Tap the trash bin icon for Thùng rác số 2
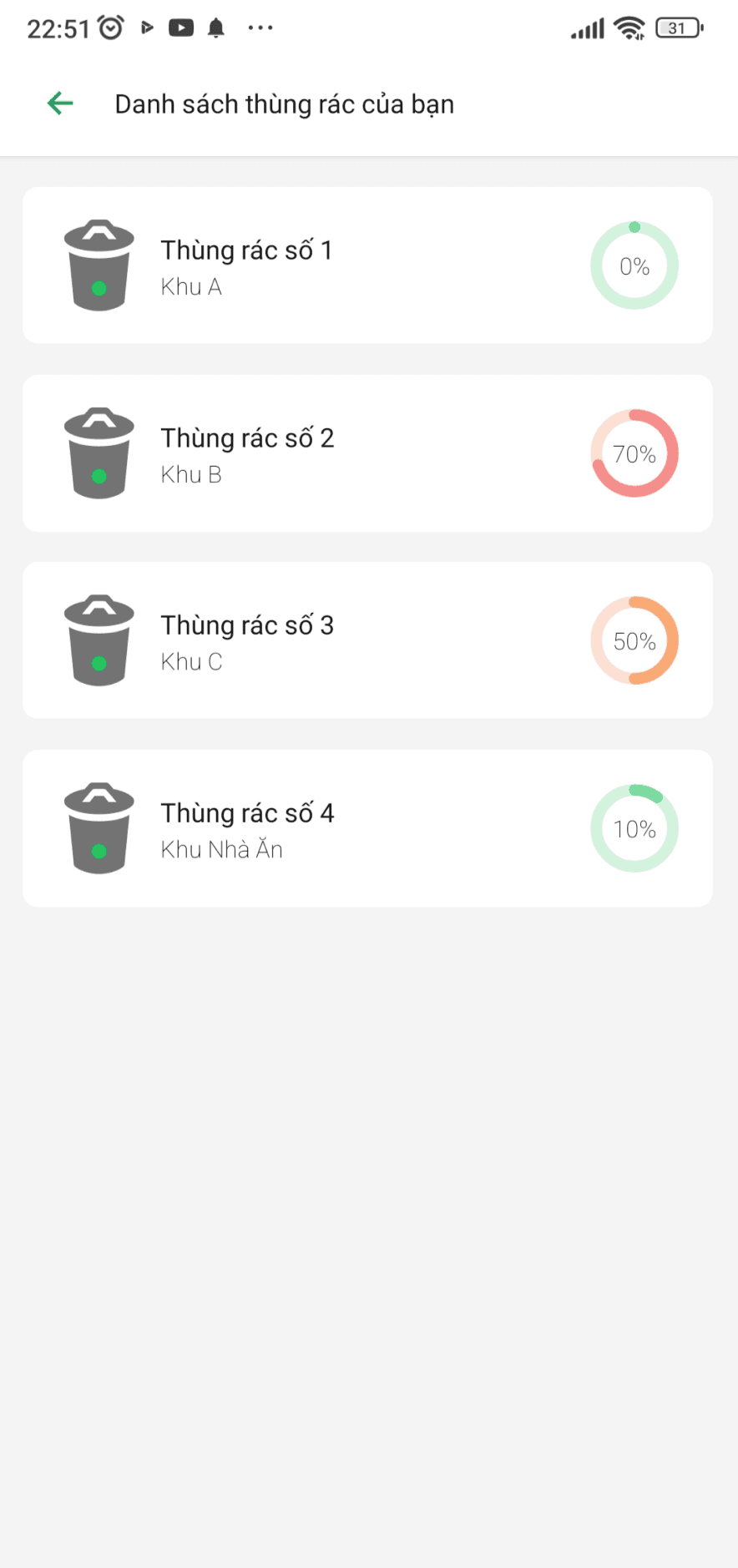This screenshot has width=738, height=1568. (99, 453)
